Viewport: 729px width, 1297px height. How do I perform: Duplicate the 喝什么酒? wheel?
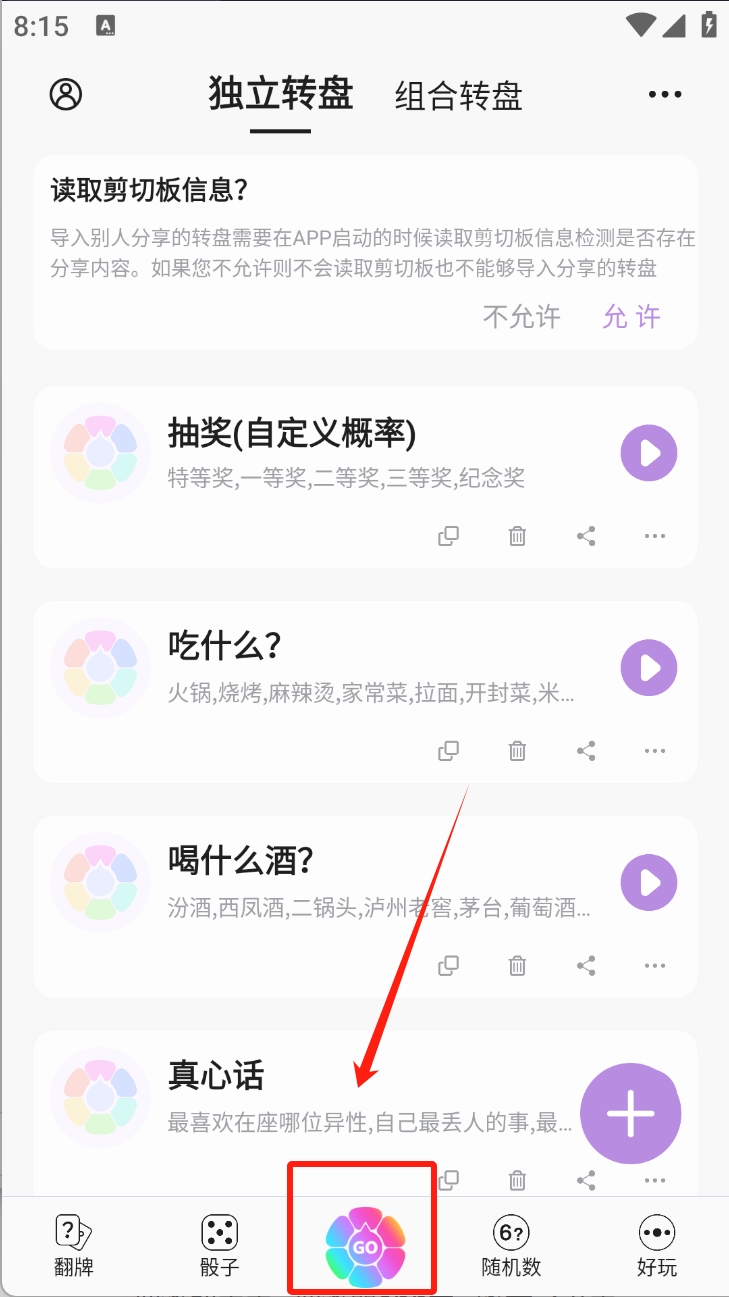(449, 966)
